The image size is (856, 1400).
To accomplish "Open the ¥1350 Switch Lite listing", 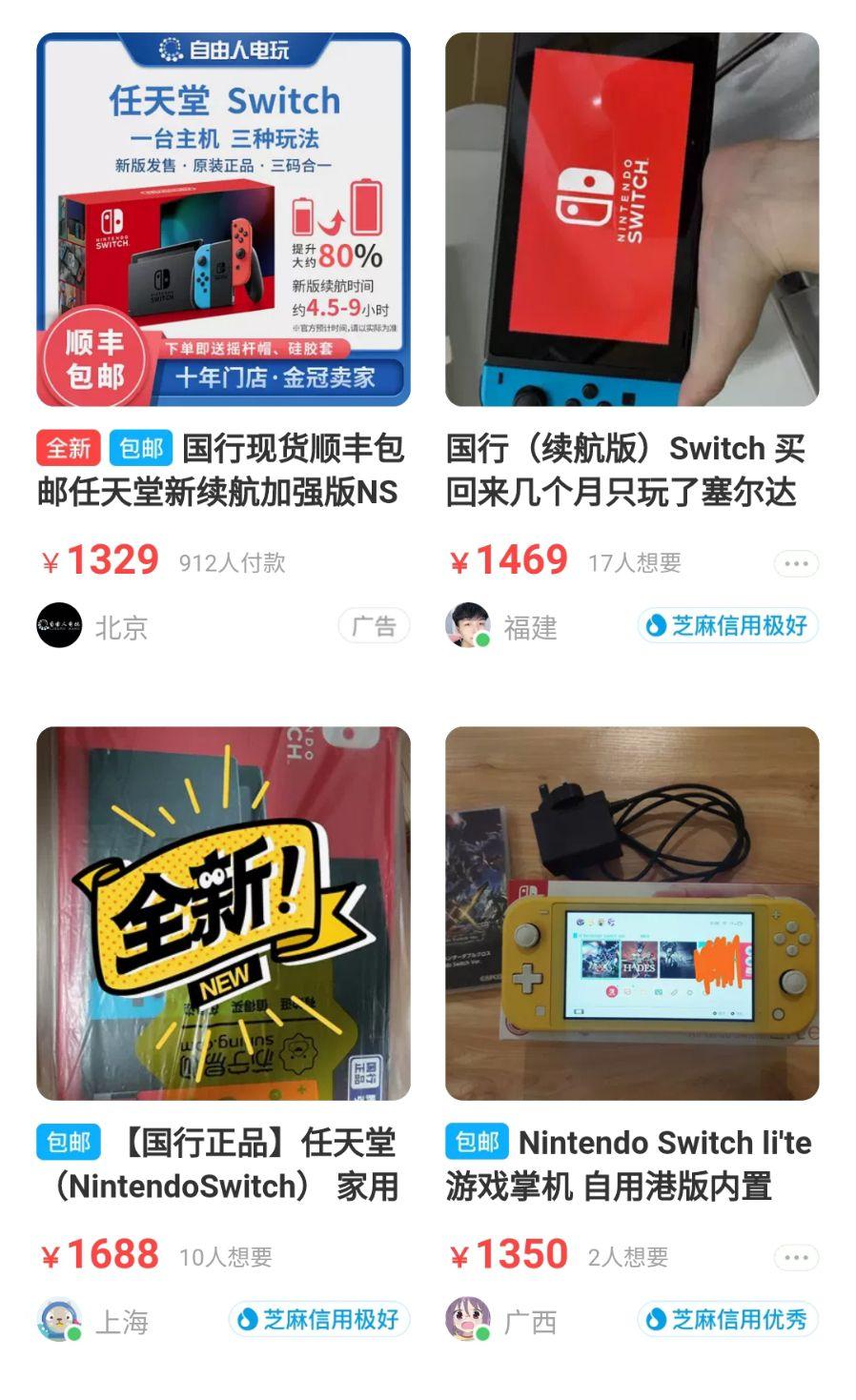I will (632, 914).
